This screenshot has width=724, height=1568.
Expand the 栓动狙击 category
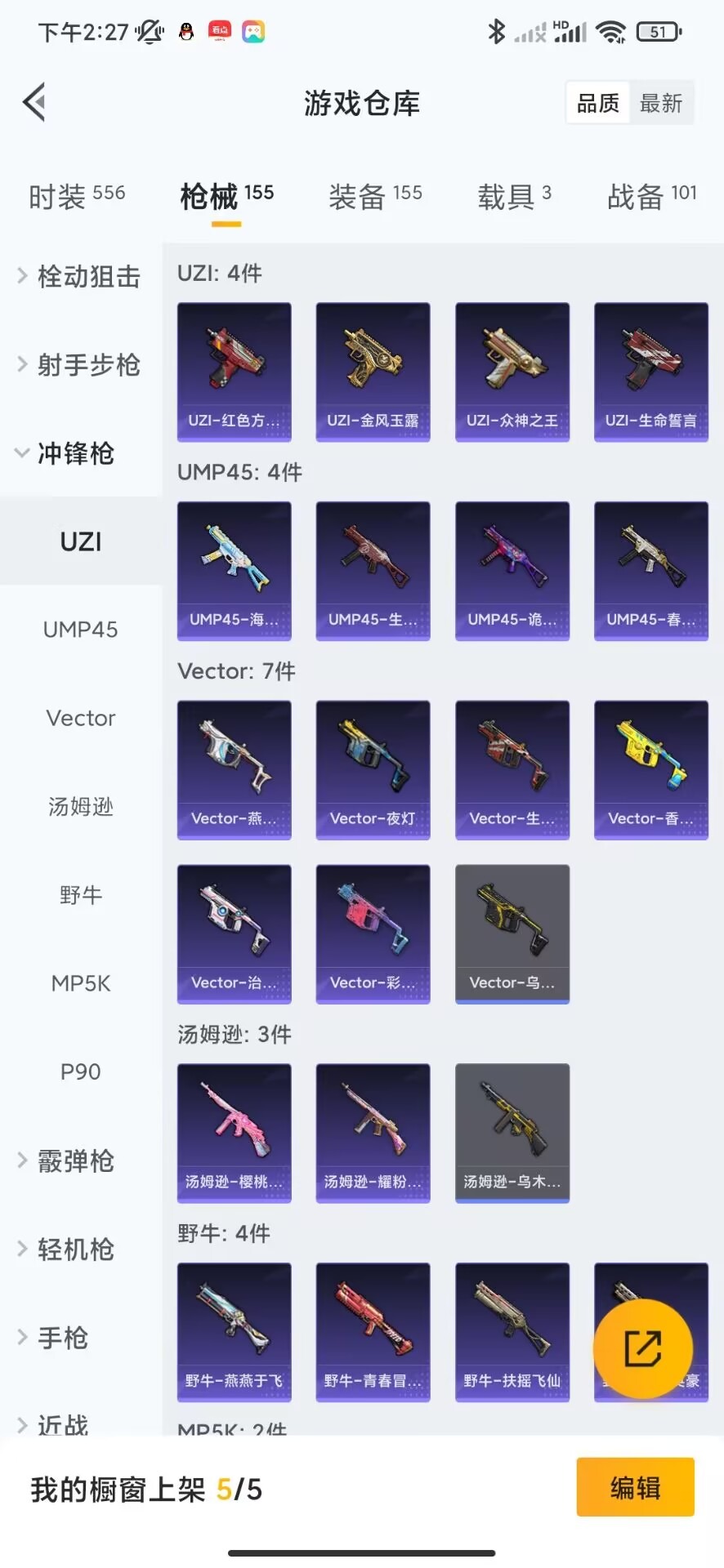(79, 277)
